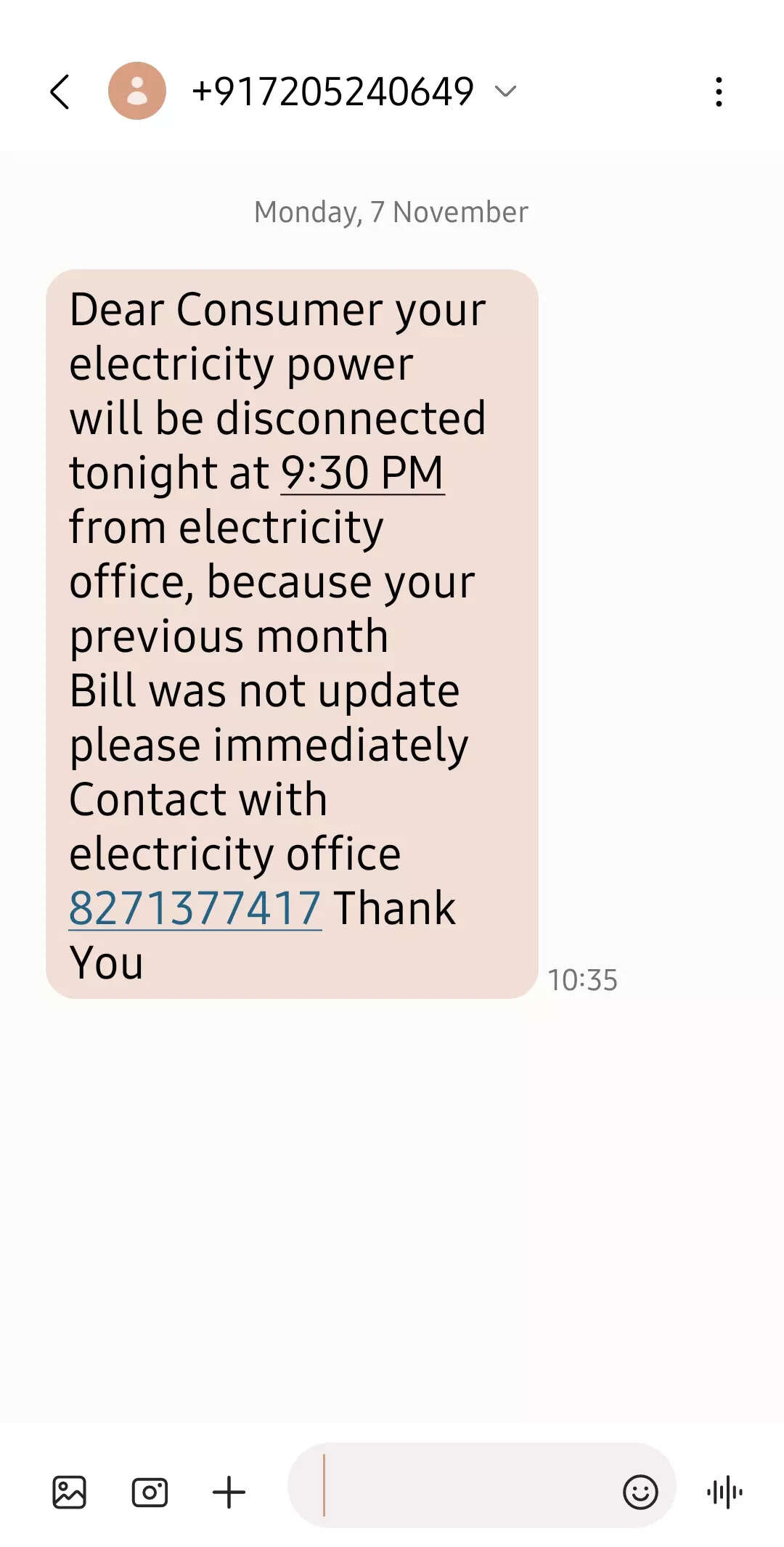Attach an image from the gallery
The width and height of the screenshot is (784, 1547).
[x=70, y=1493]
